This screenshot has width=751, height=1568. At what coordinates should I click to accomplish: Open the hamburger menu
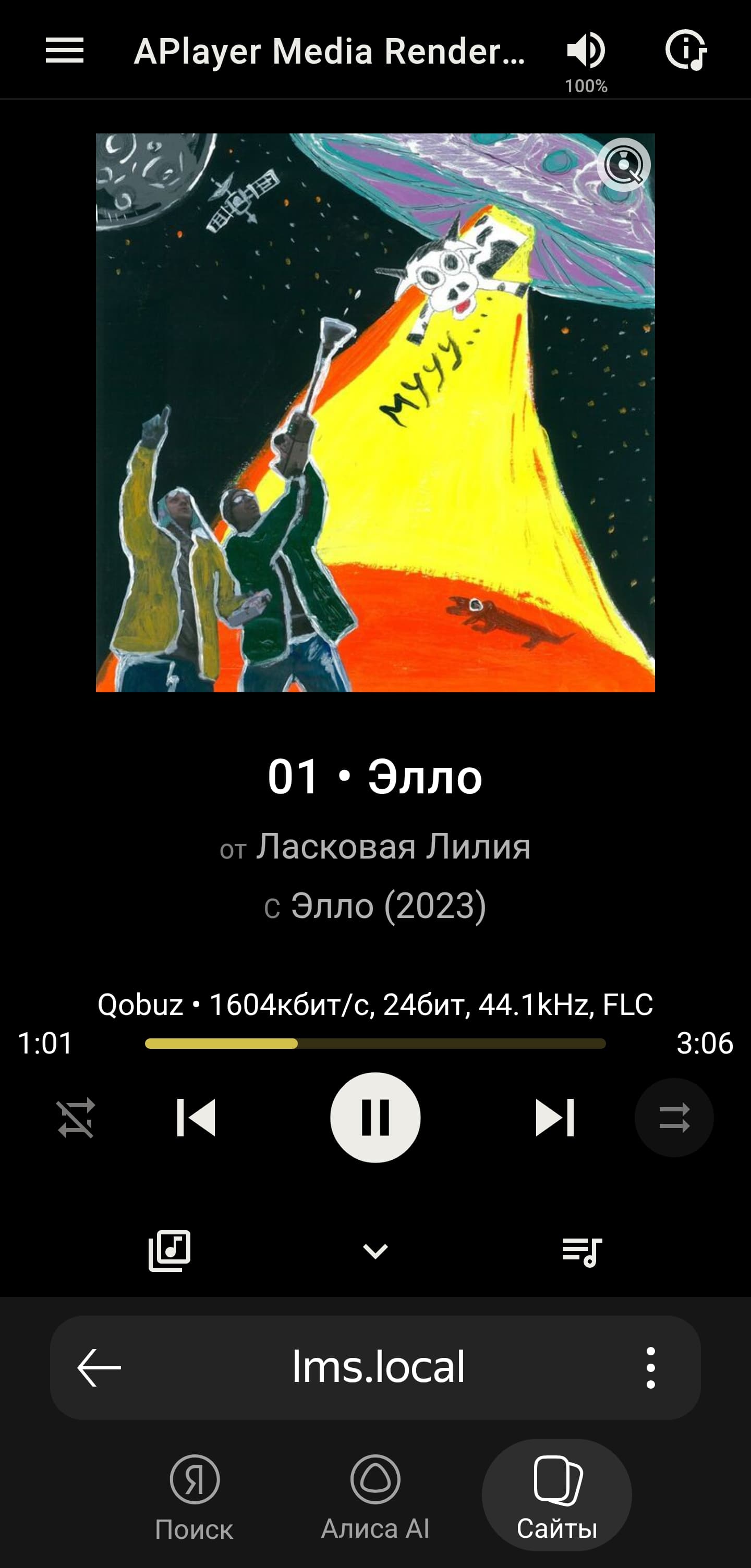(65, 50)
